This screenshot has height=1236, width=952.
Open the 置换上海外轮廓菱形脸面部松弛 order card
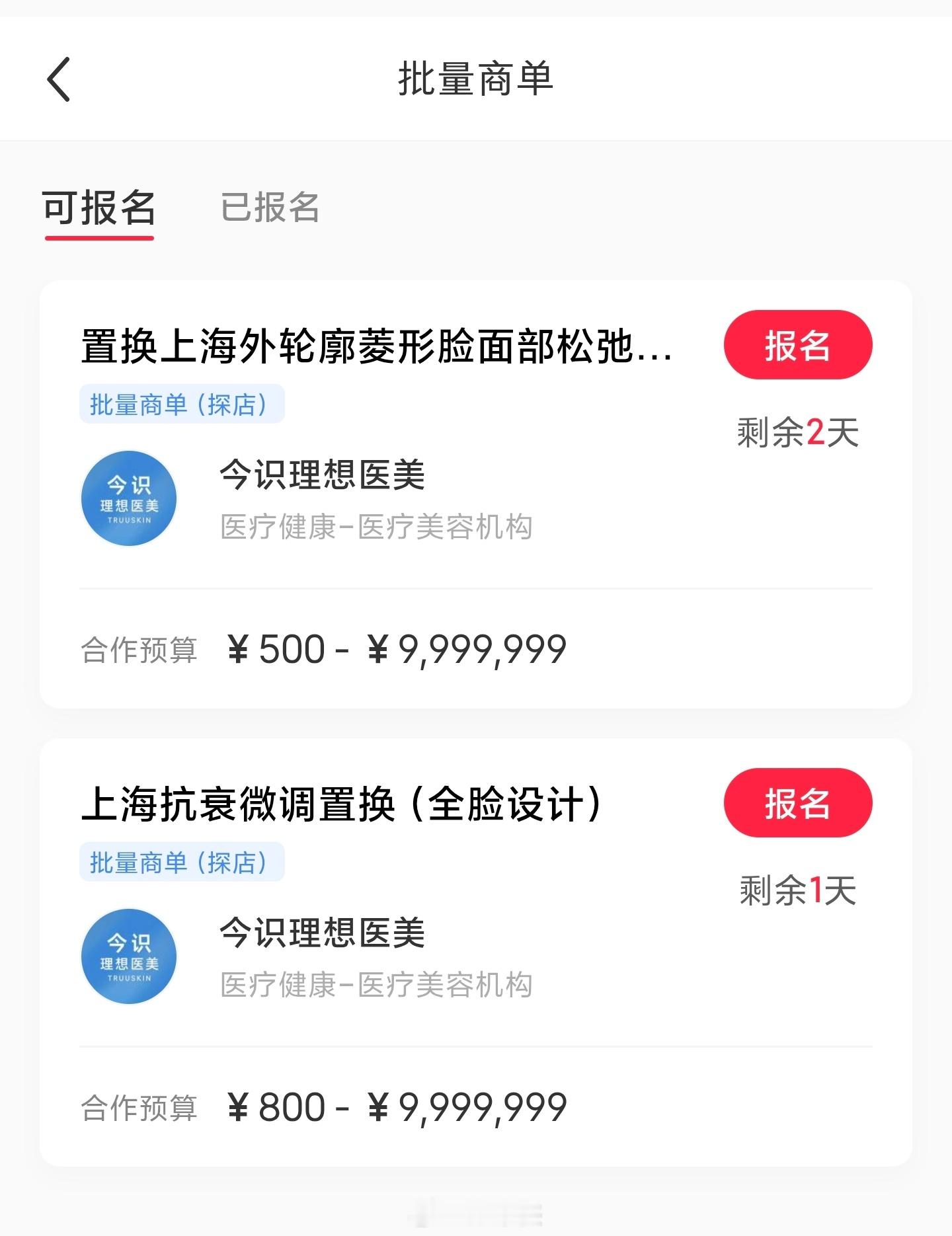point(476,494)
